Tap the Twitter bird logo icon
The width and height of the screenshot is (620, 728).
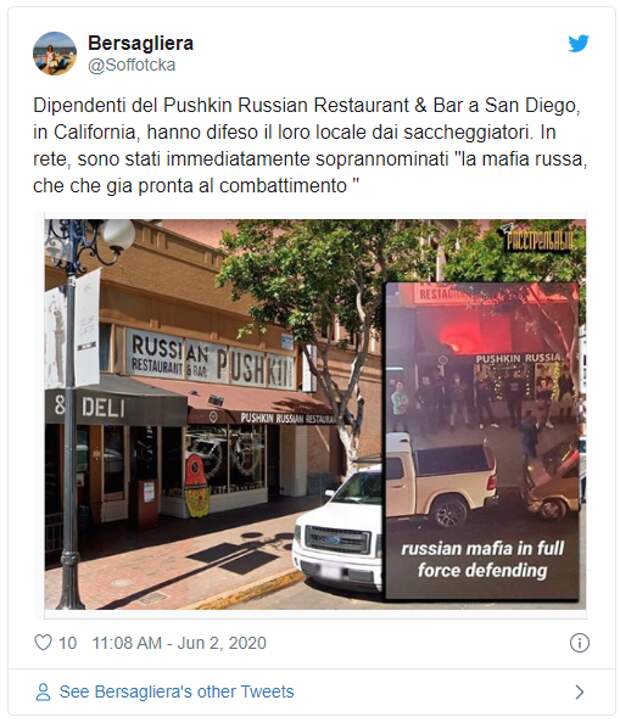pyautogui.click(x=578, y=44)
